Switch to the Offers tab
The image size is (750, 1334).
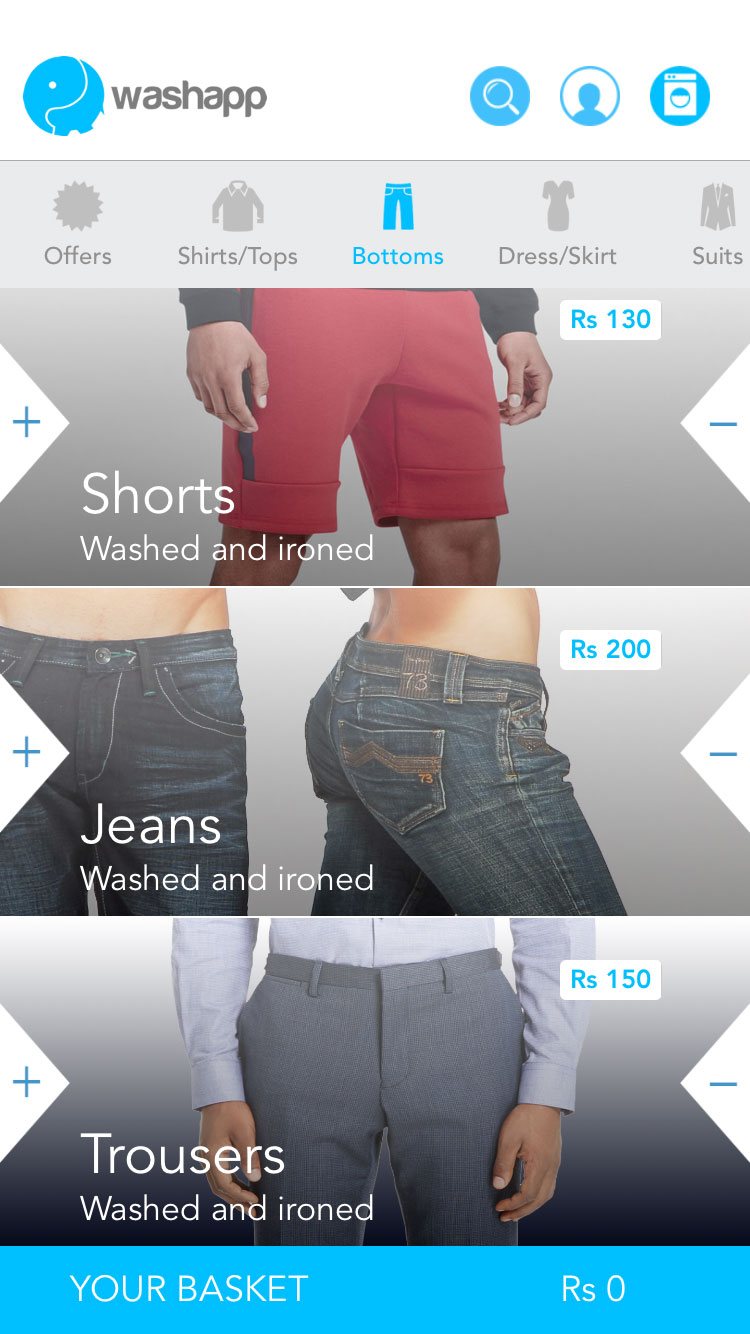[x=77, y=225]
